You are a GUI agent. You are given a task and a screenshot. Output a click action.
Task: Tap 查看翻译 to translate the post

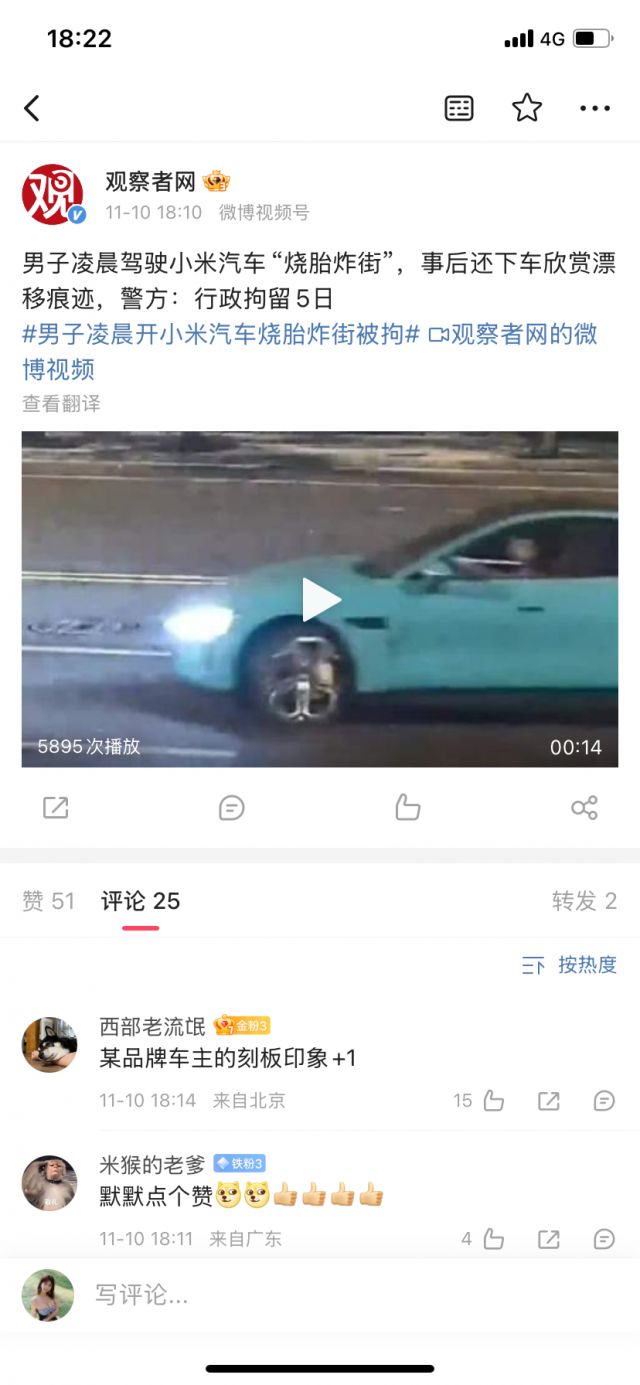(x=61, y=404)
